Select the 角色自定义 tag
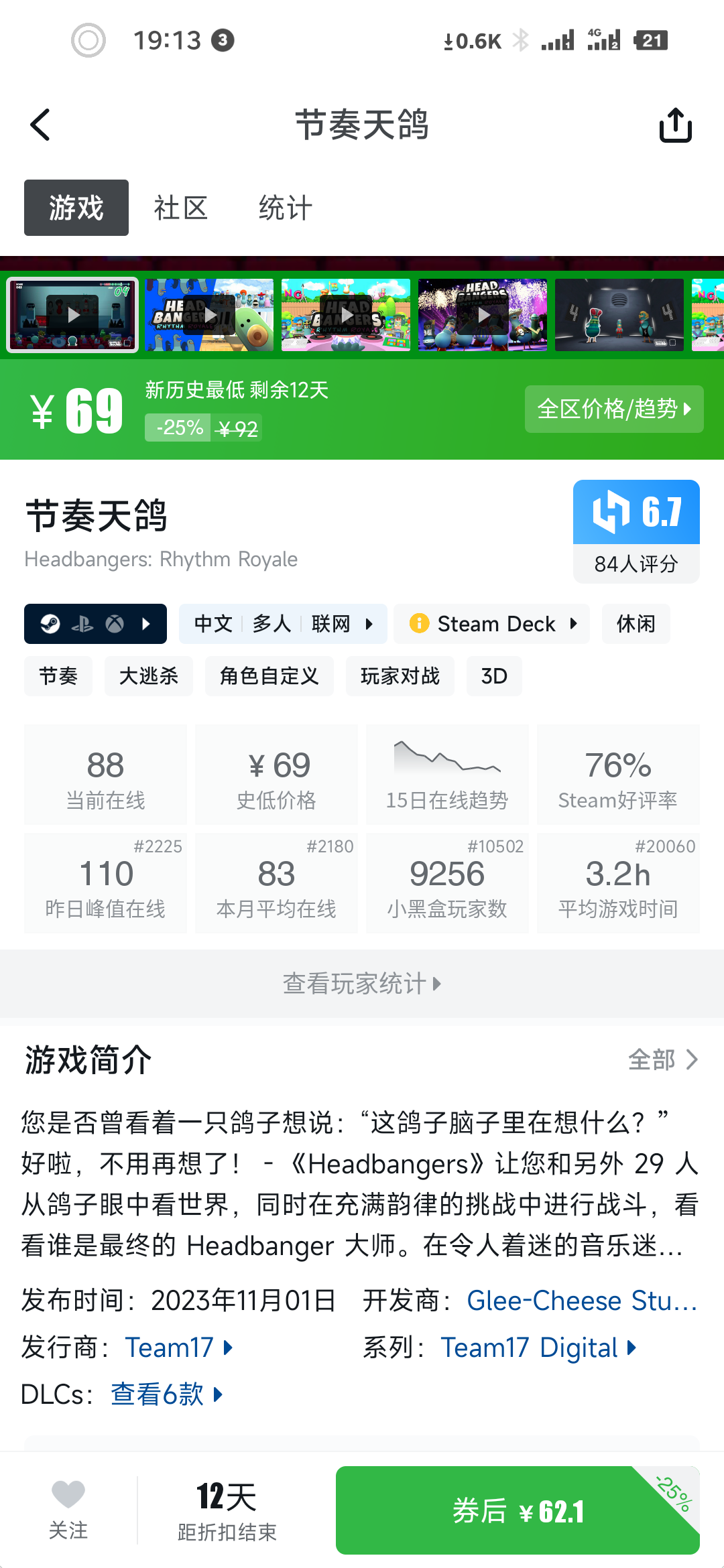Screen dimensions: 724x1568 pos(269,676)
